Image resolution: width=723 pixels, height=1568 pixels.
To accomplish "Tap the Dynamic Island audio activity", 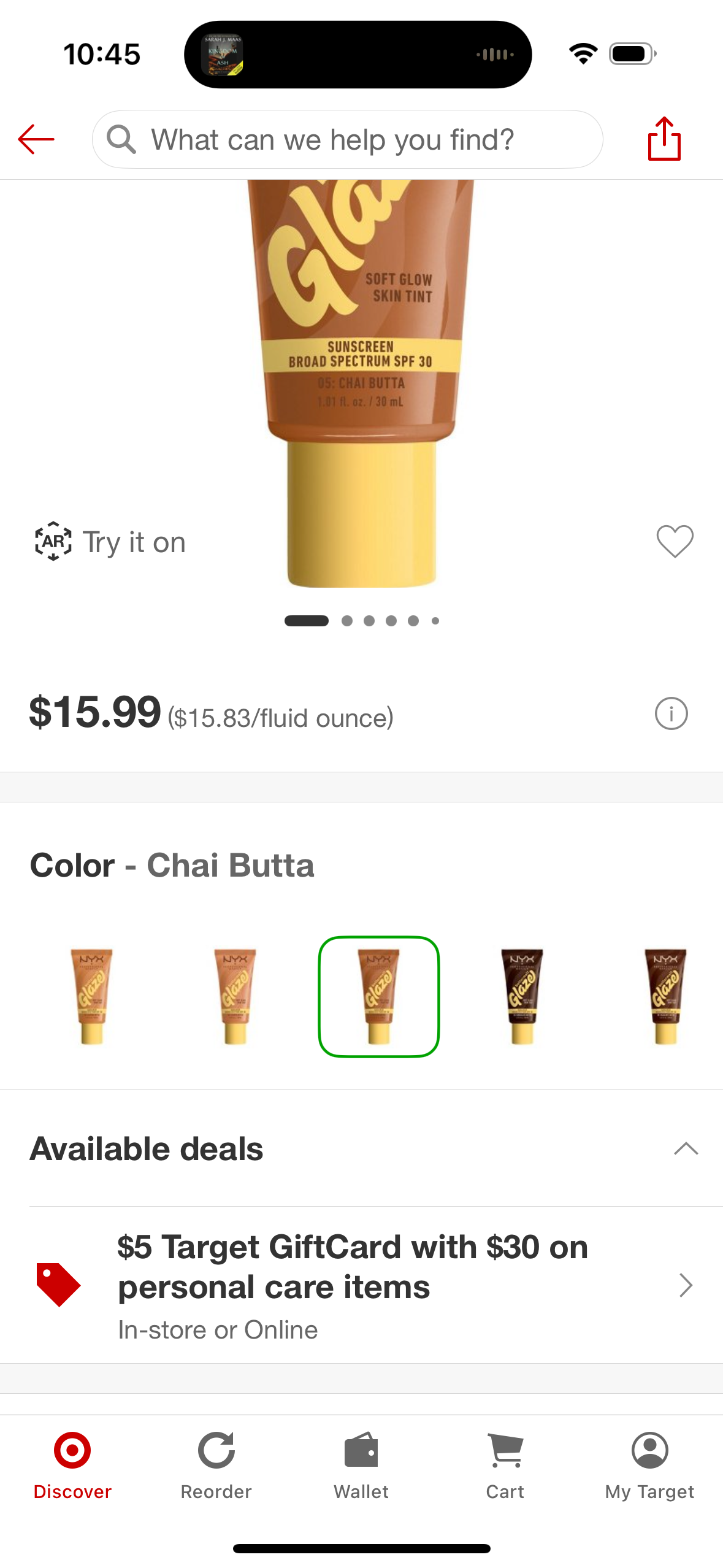I will click(x=358, y=55).
